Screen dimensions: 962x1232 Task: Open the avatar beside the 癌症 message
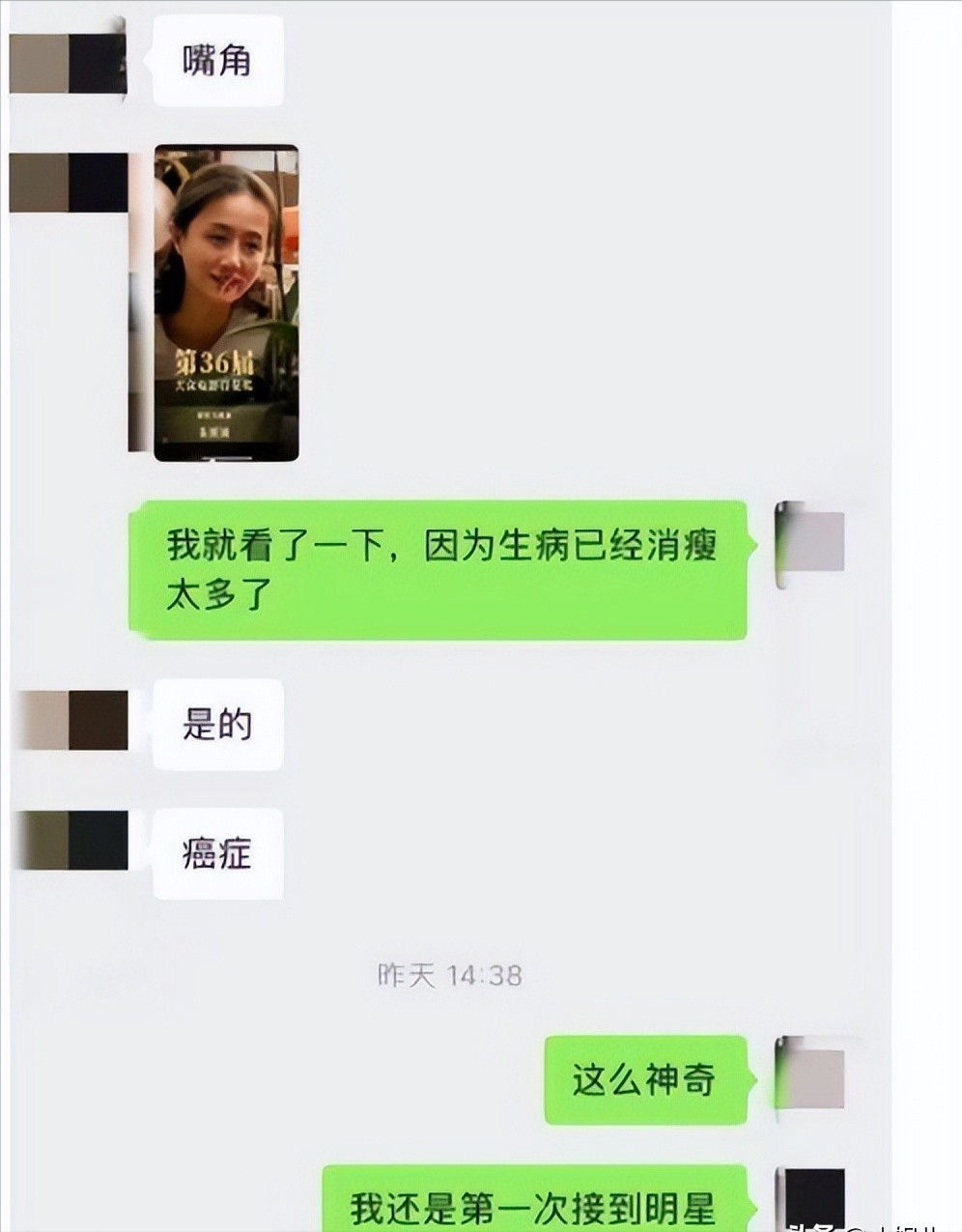73,840
